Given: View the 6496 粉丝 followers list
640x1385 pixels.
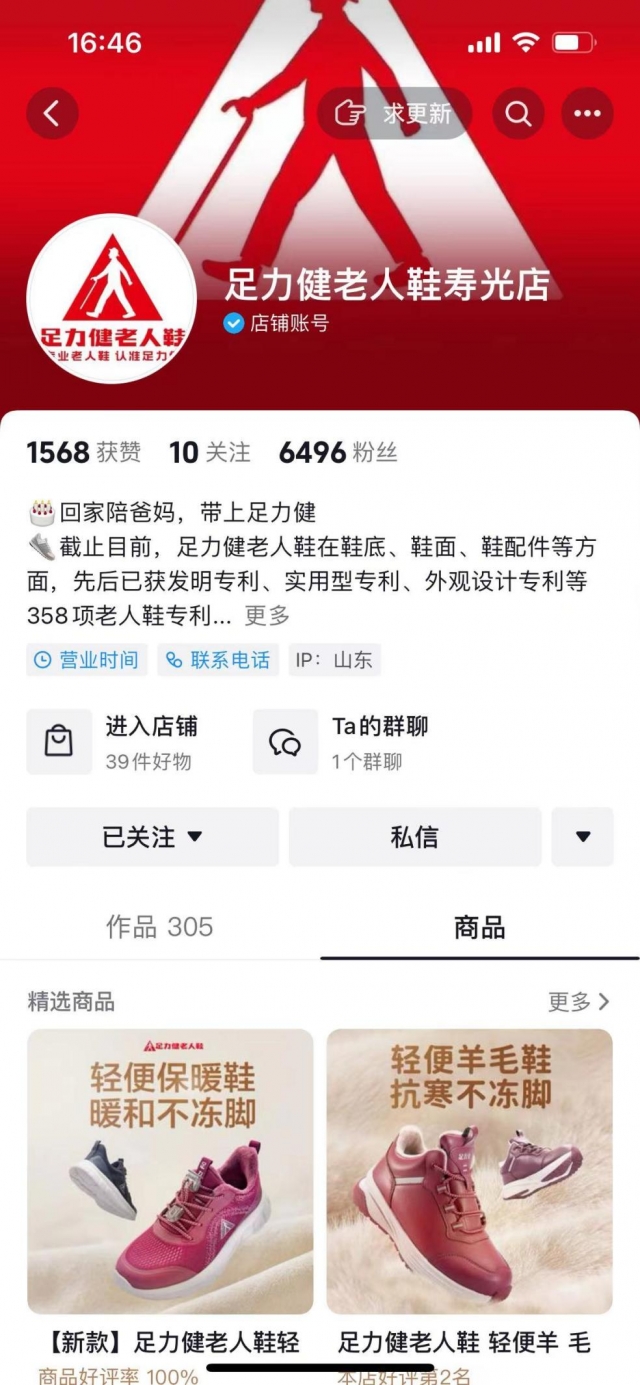Looking at the screenshot, I should (x=338, y=453).
